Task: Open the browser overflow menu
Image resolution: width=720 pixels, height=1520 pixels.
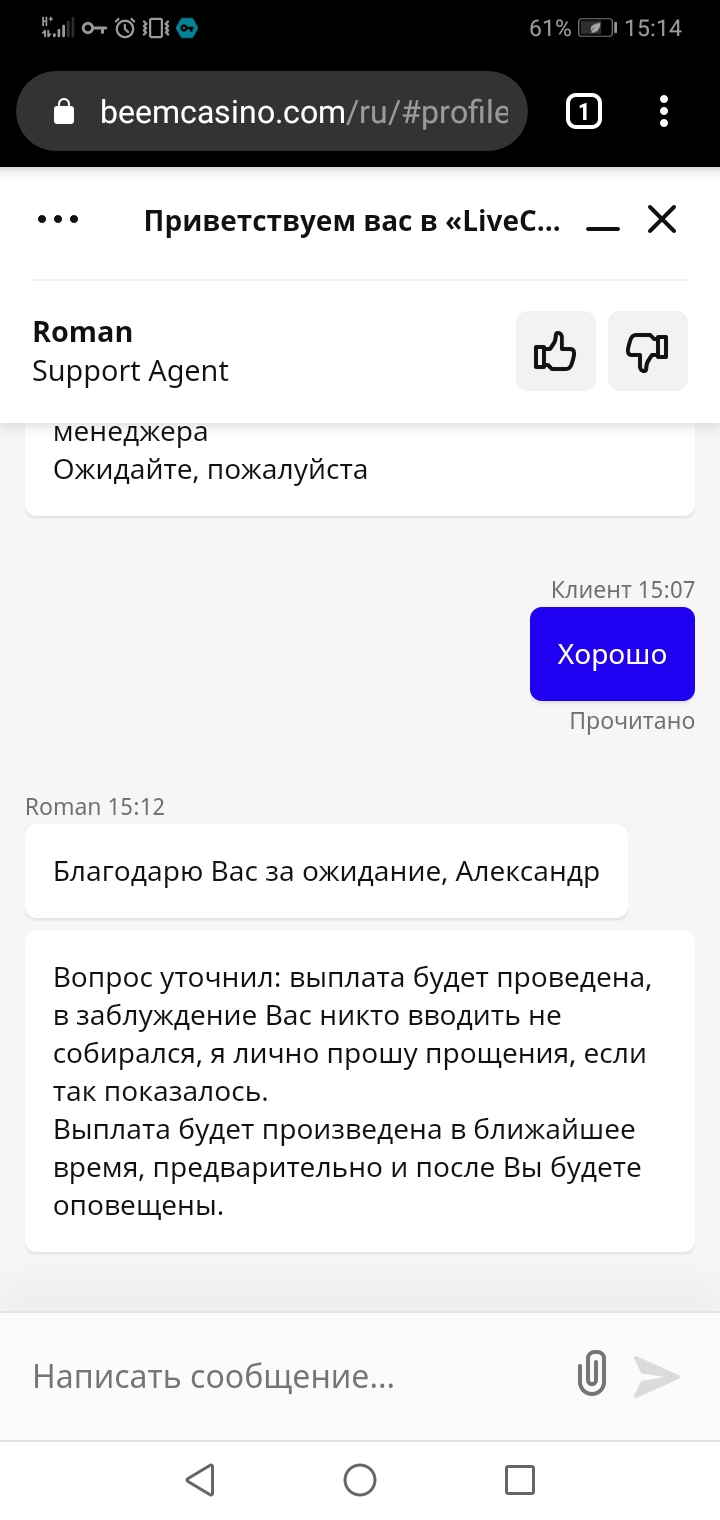Action: 664,111
